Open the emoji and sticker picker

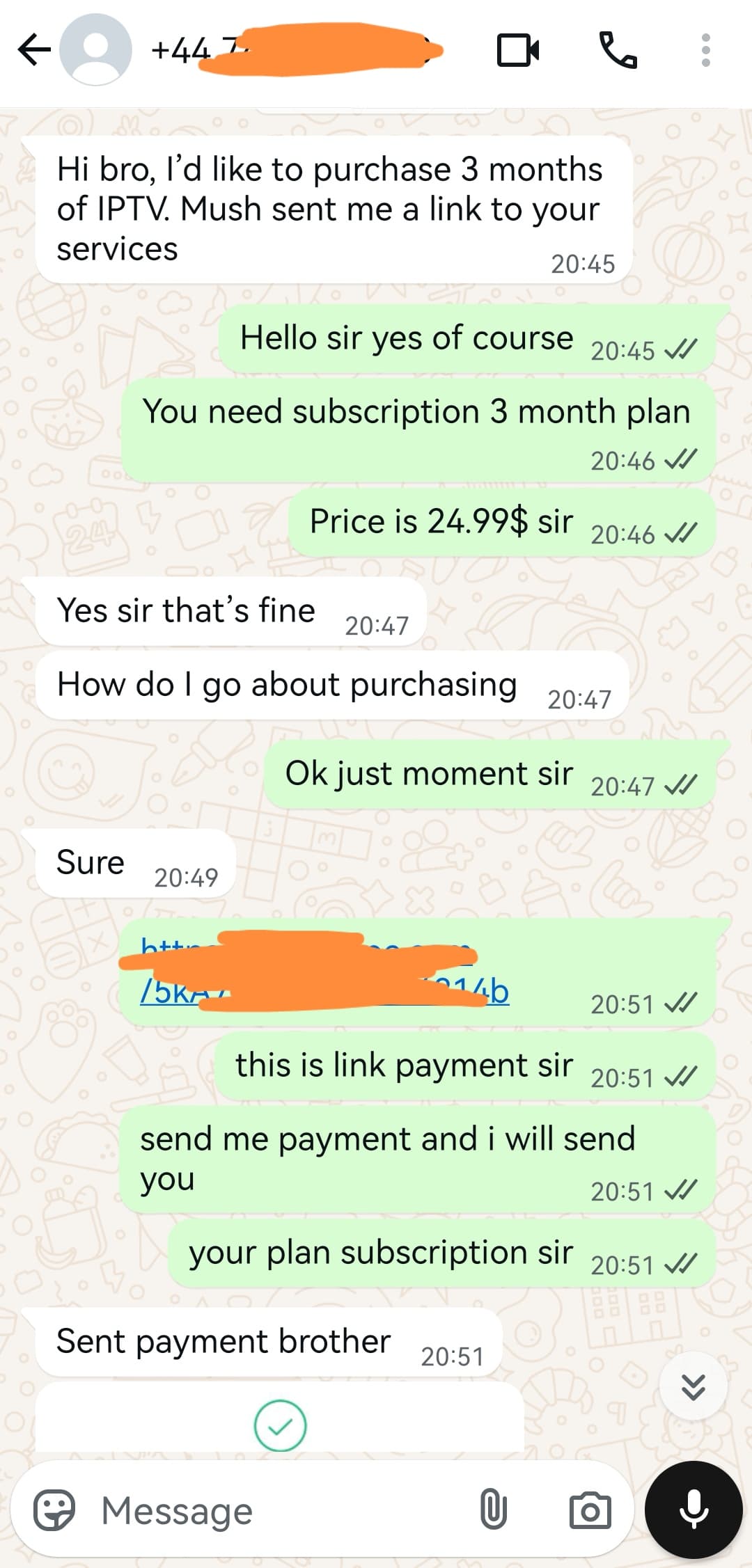(x=54, y=1510)
